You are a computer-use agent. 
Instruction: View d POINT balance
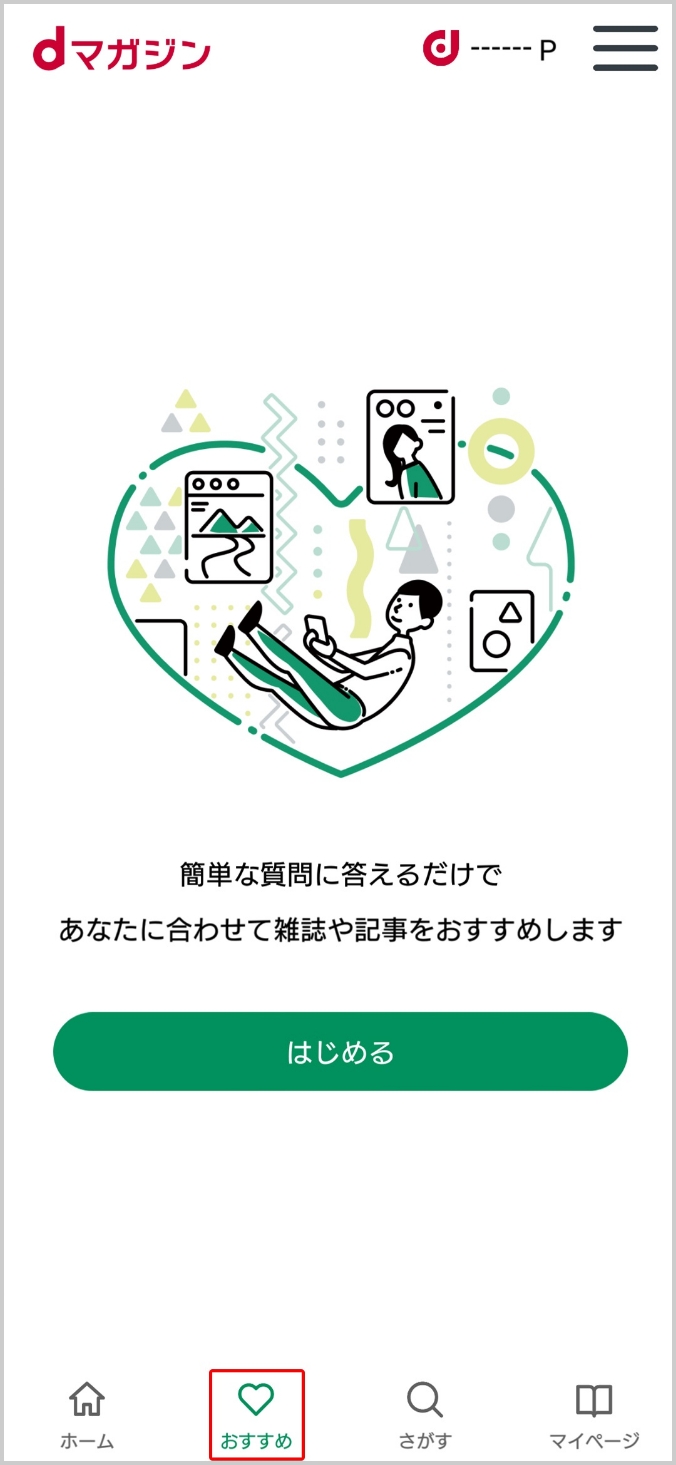489,48
